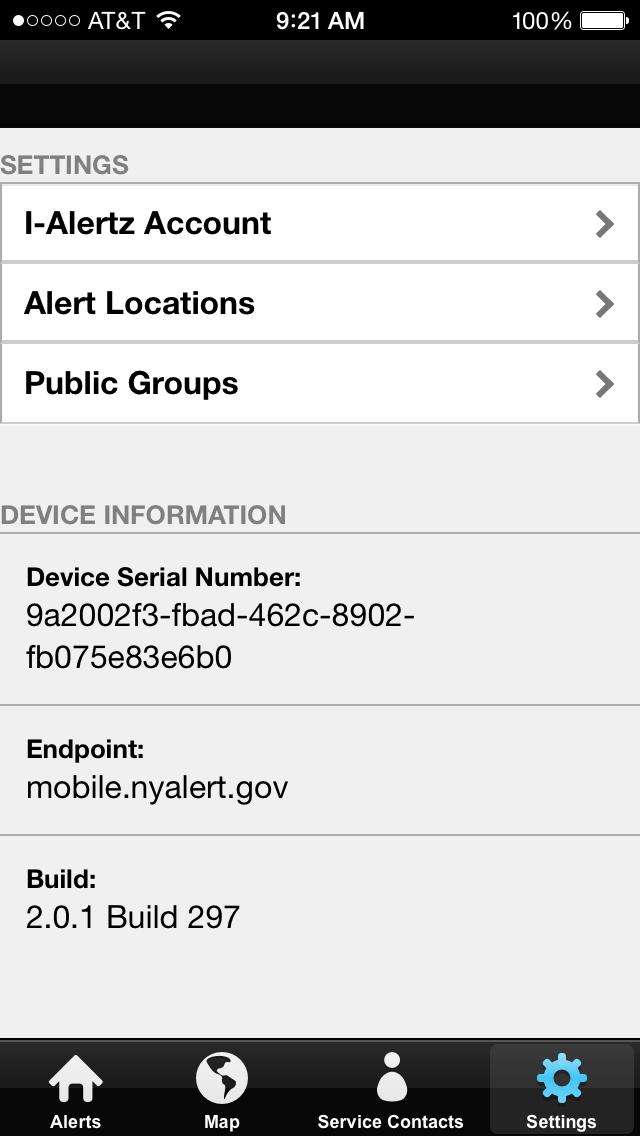Select the Public Groups row
640x1136 pixels.
319,383
